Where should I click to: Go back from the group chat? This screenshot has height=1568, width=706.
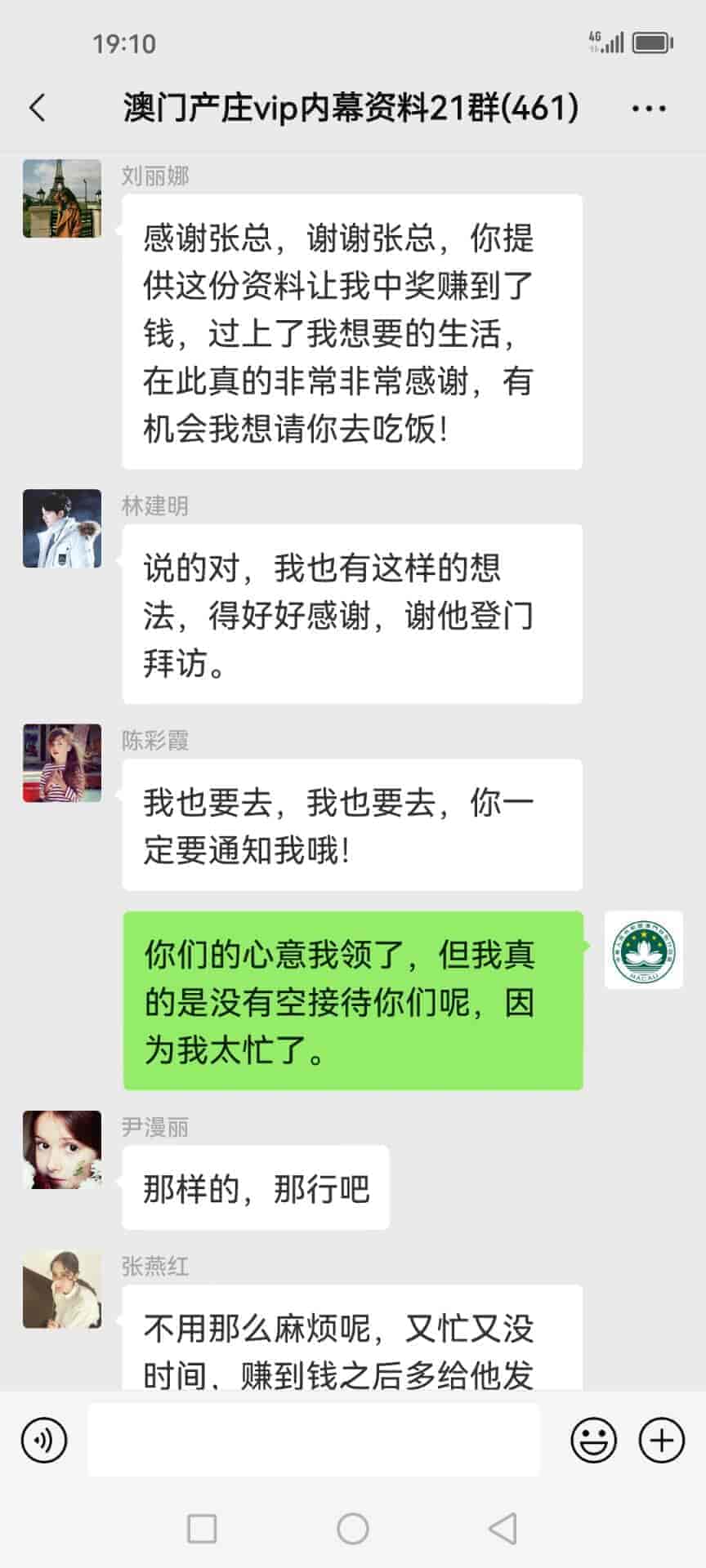38,108
